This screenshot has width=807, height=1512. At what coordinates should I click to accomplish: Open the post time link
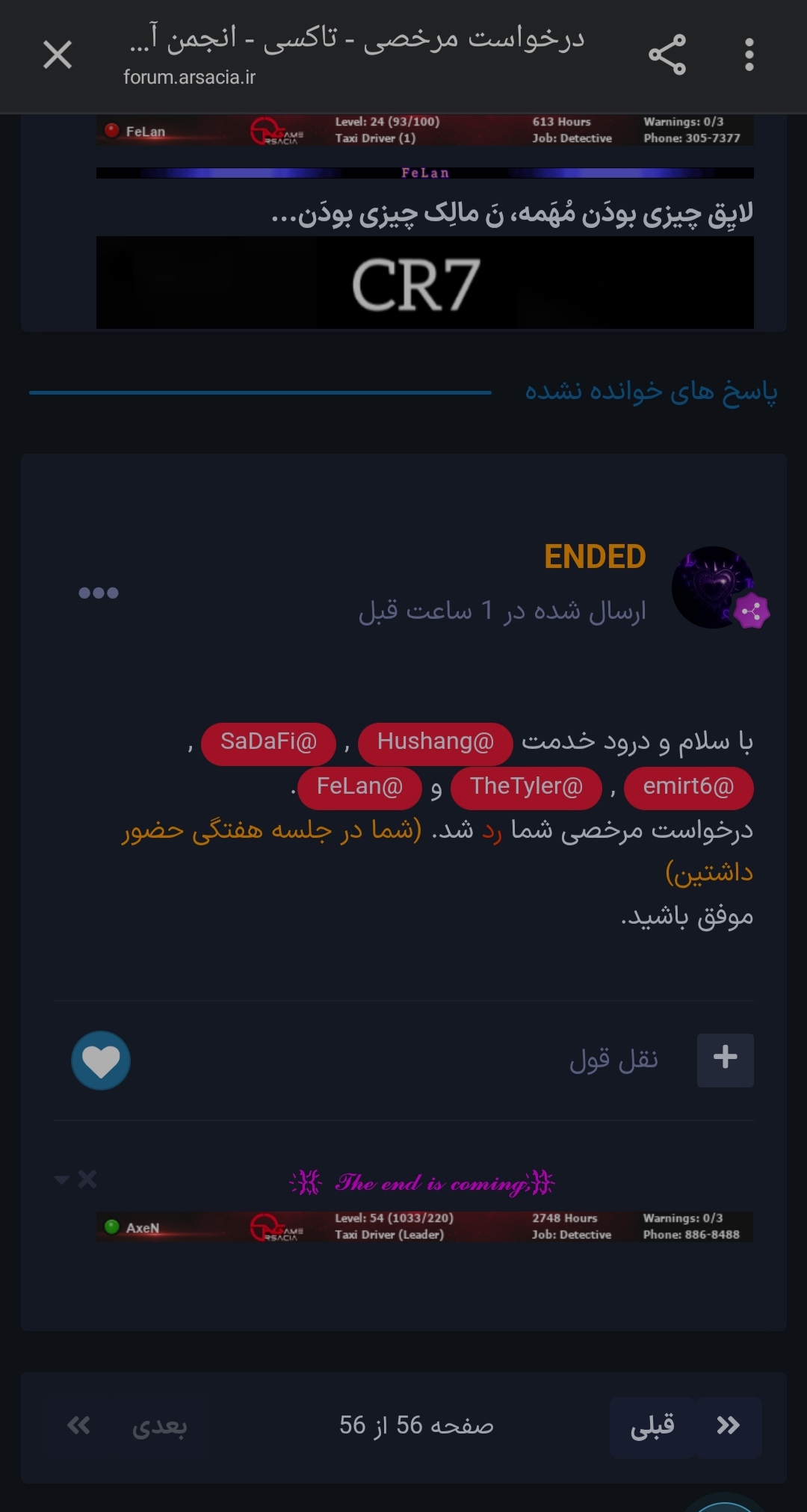[502, 611]
